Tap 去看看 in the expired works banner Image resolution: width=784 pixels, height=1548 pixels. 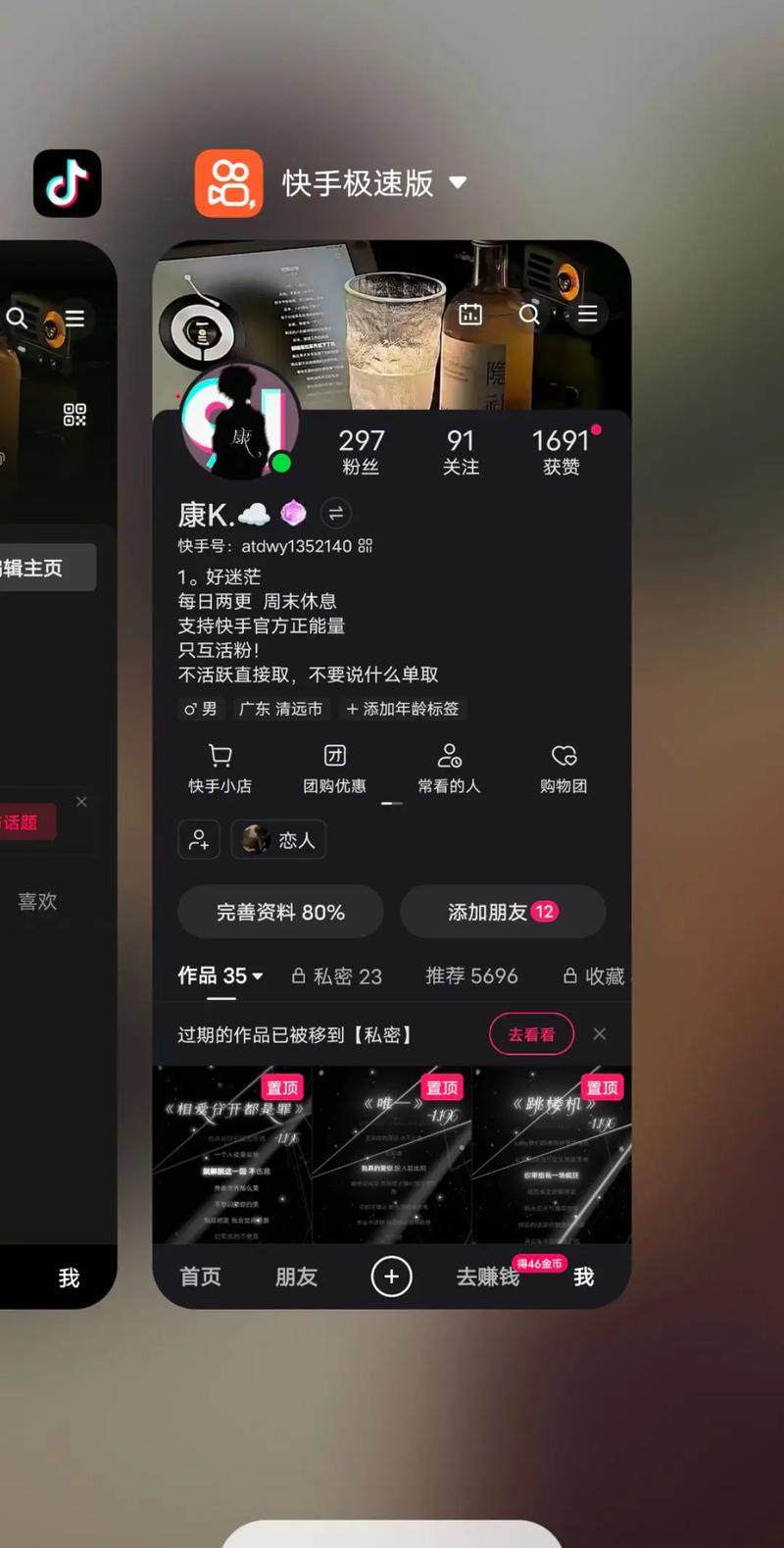click(531, 1034)
